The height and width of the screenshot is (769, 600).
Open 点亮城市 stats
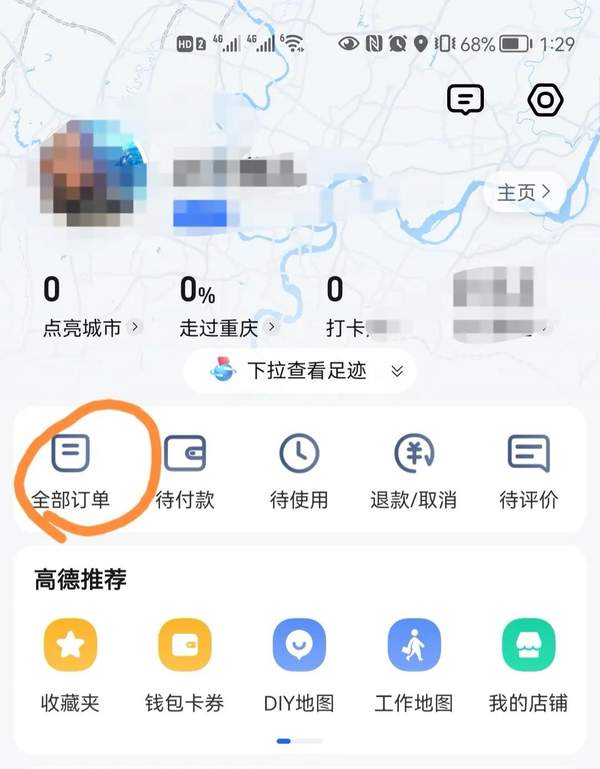click(90, 308)
